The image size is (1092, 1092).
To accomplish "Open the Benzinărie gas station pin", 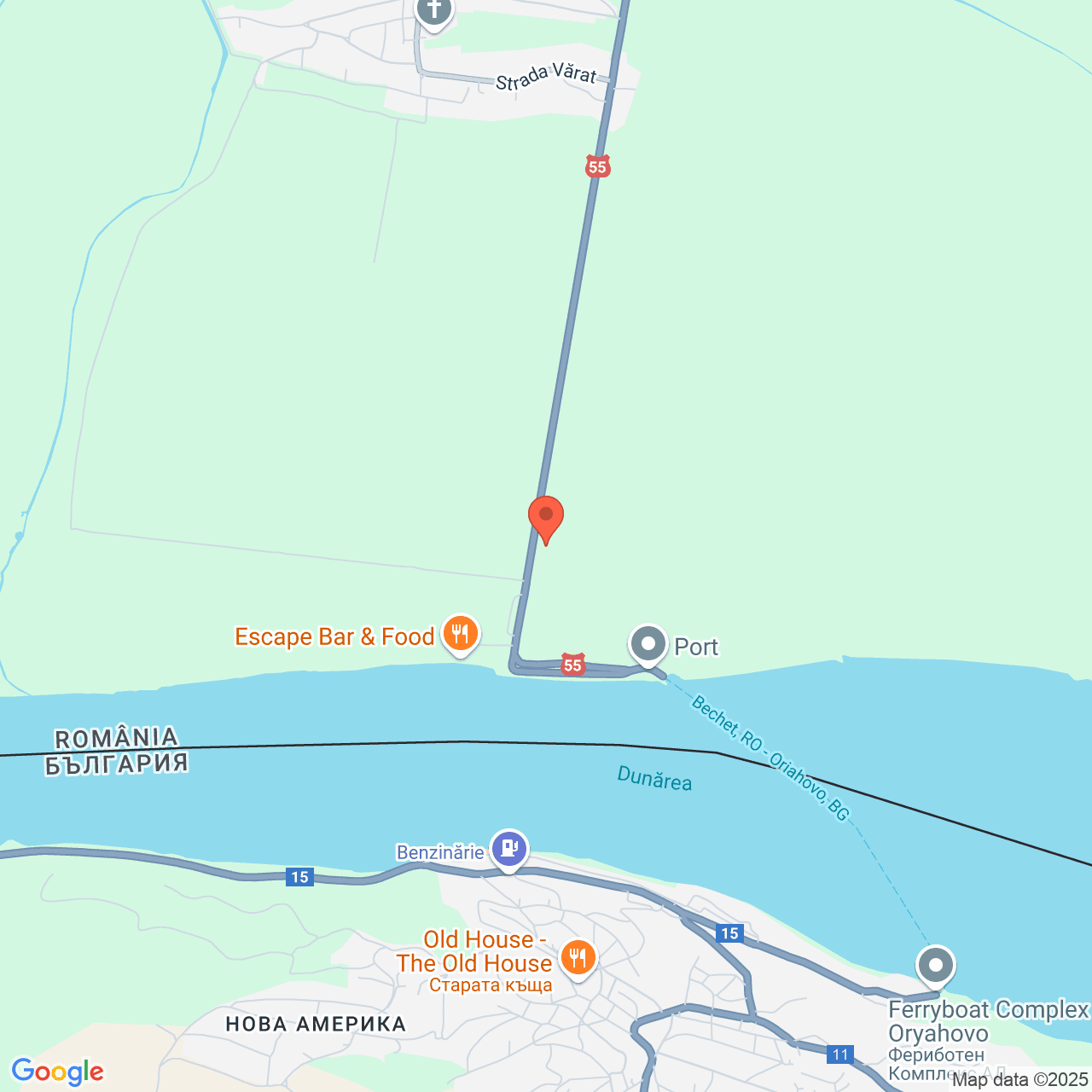I will [x=509, y=849].
